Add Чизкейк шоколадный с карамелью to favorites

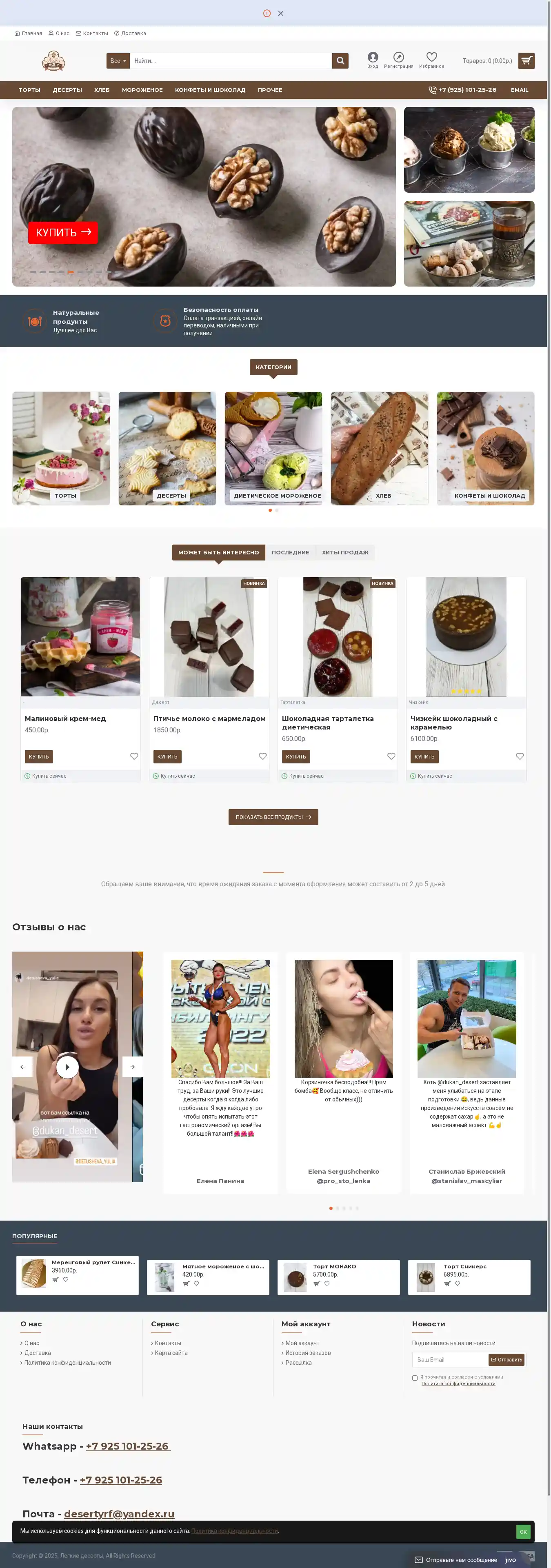(x=519, y=756)
